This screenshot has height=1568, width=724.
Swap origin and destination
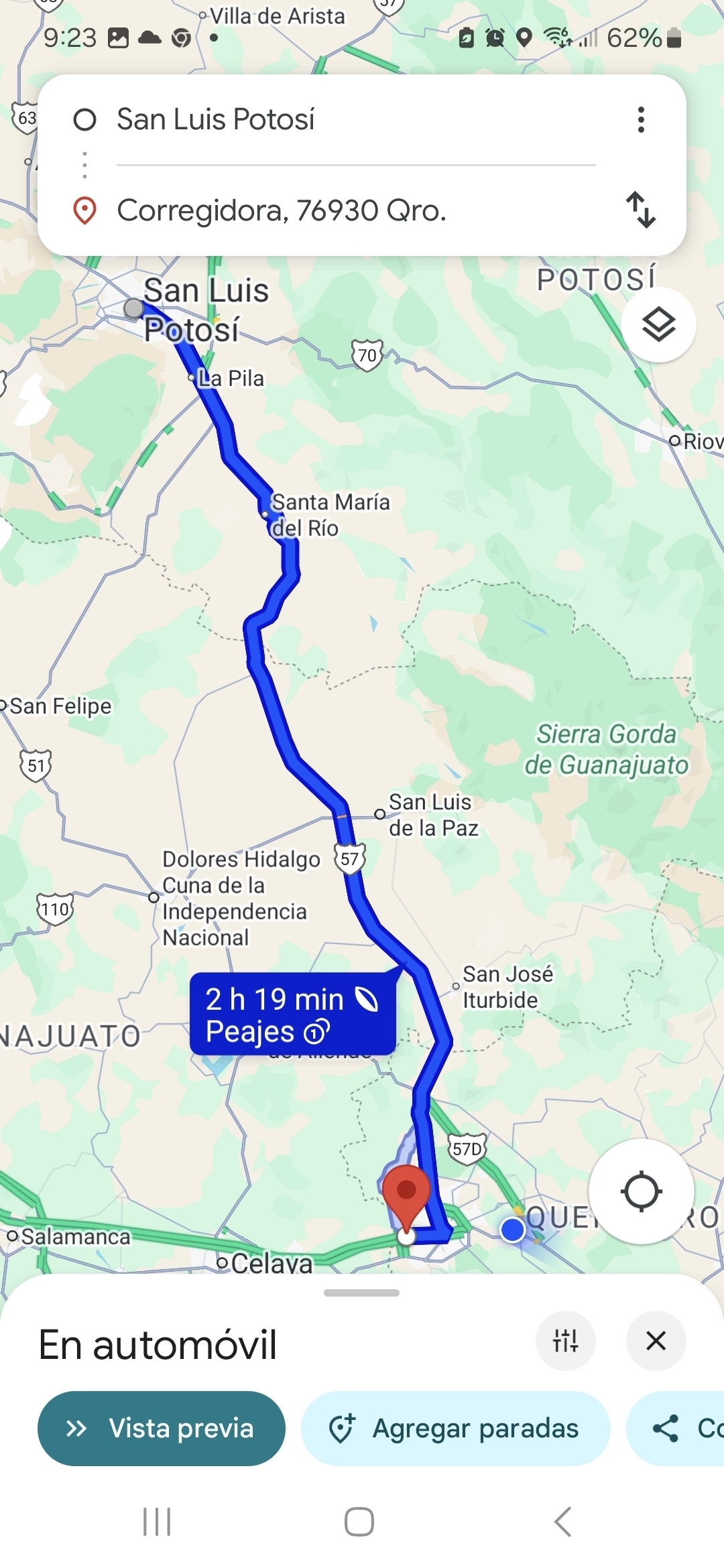641,210
